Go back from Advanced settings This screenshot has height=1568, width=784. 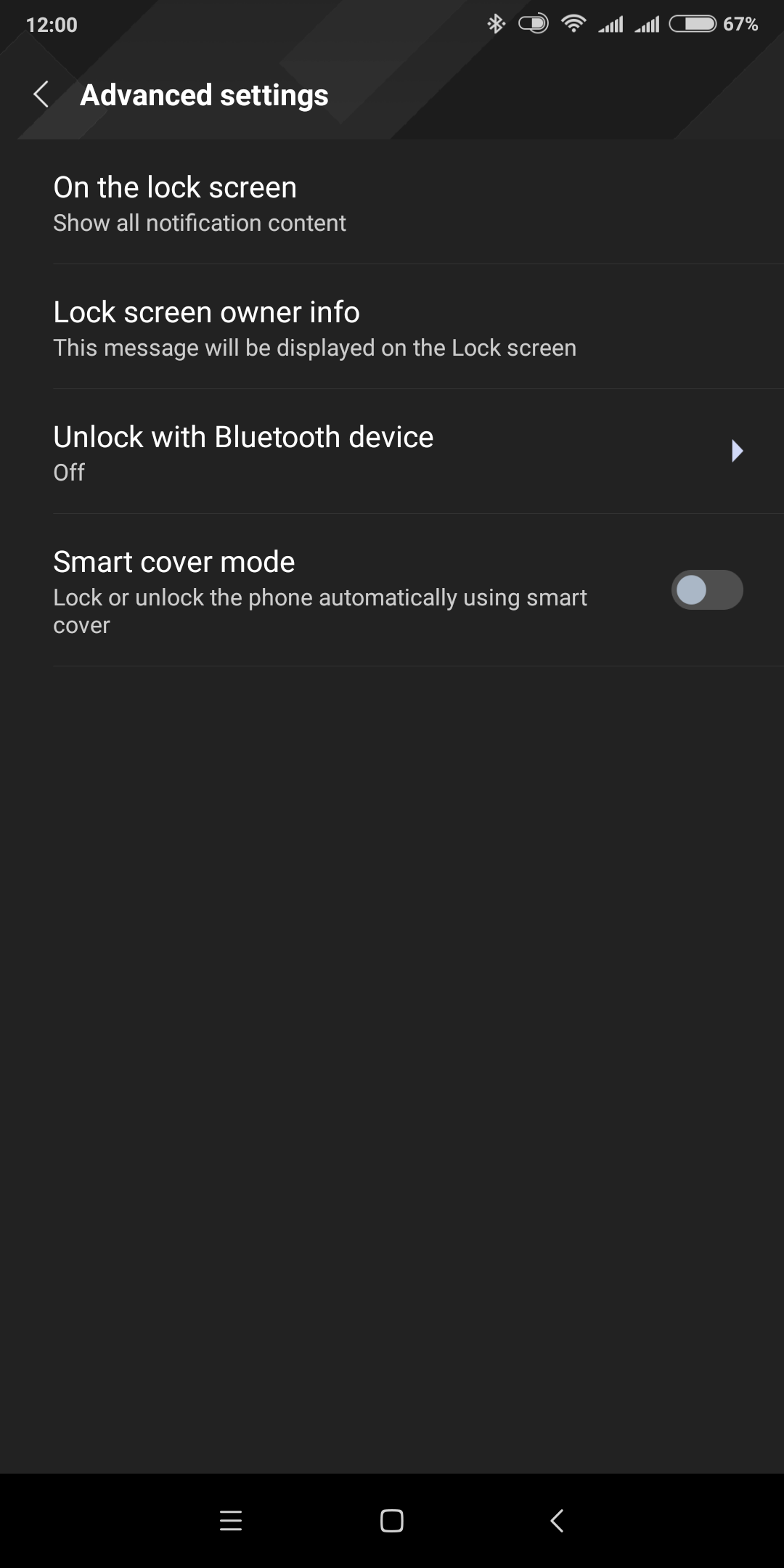click(41, 94)
